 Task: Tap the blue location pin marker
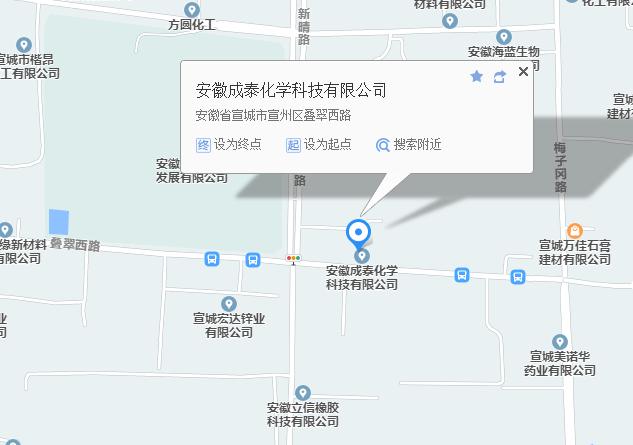[x=358, y=232]
